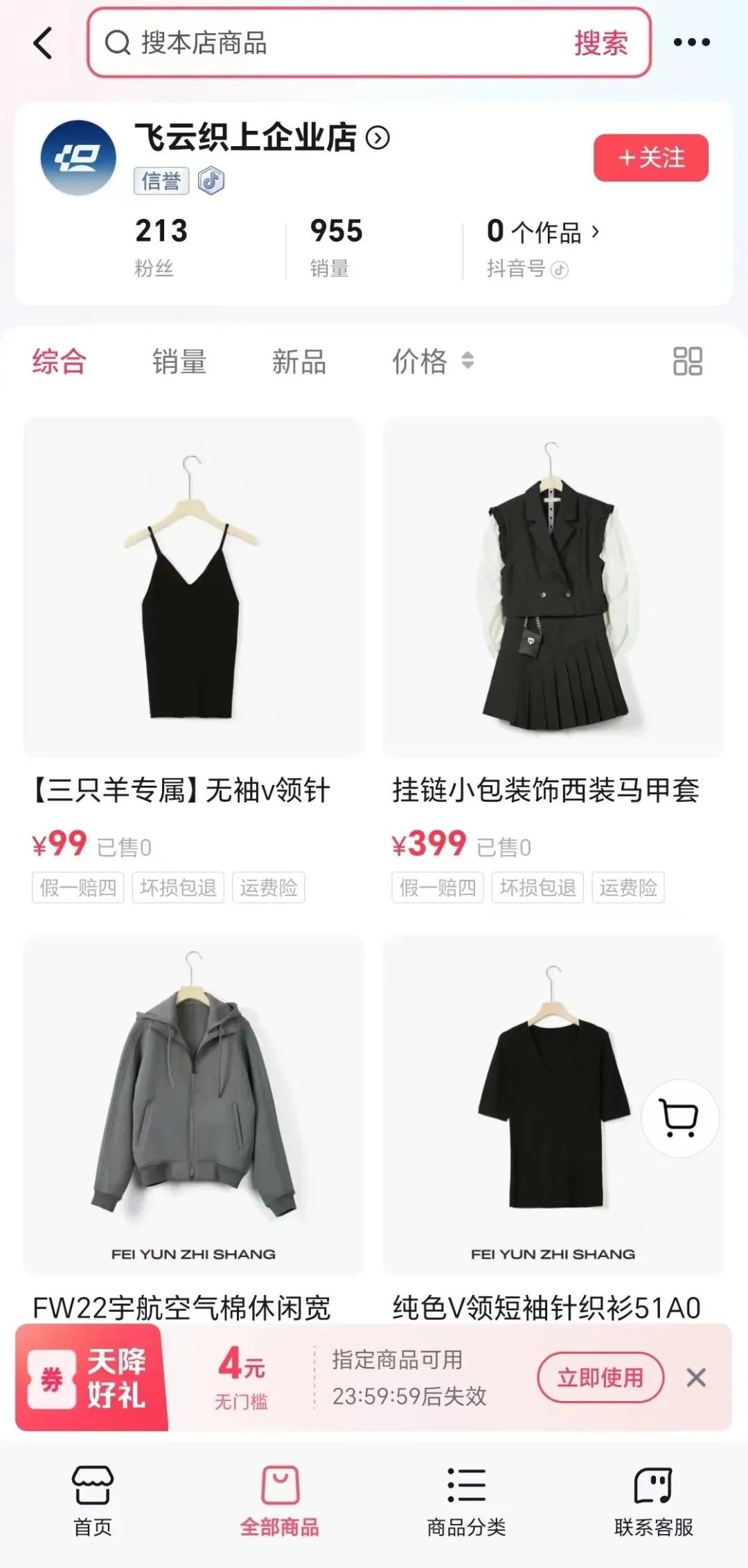748x1568 pixels.
Task: Dismiss the 天降好礼 coupon banner
Action: (696, 1377)
